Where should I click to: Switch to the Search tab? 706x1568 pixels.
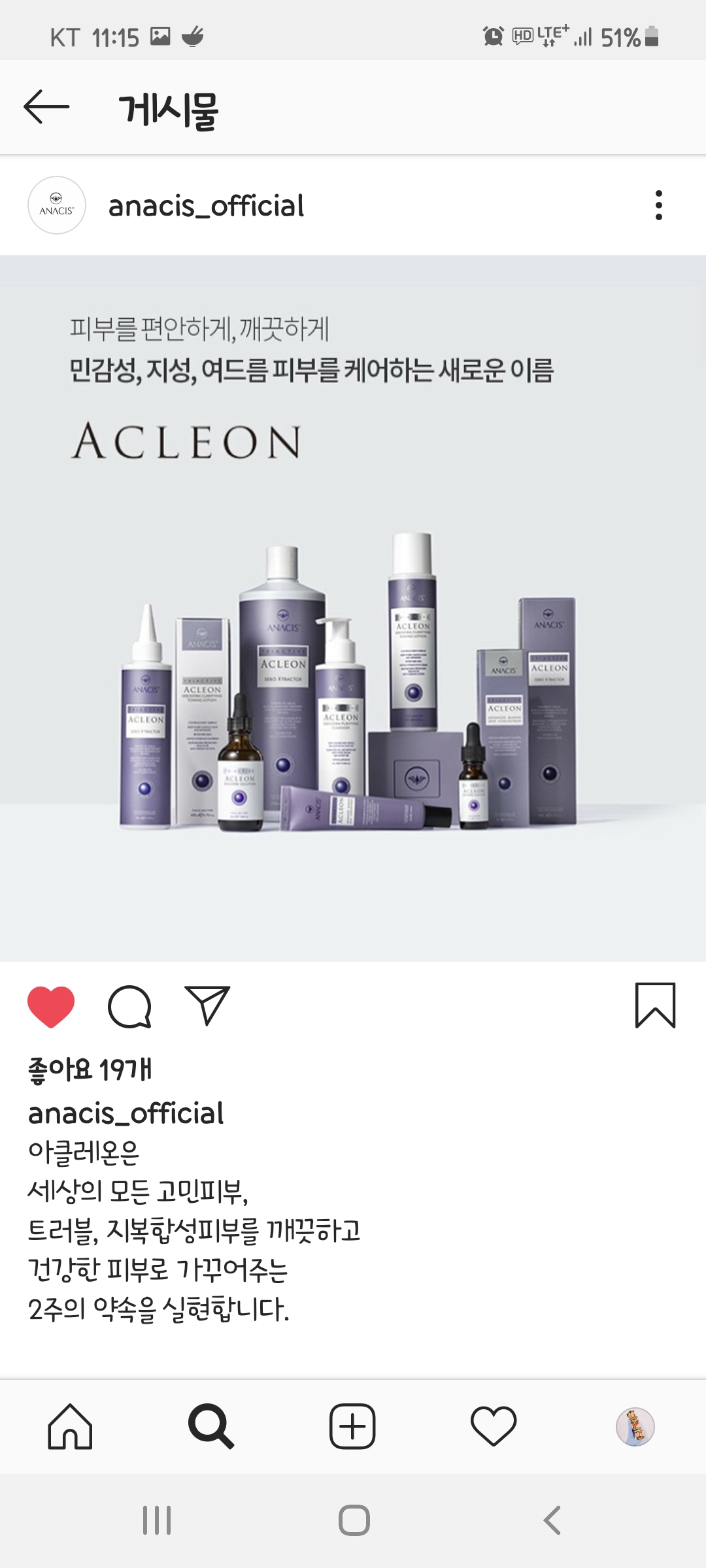211,1426
